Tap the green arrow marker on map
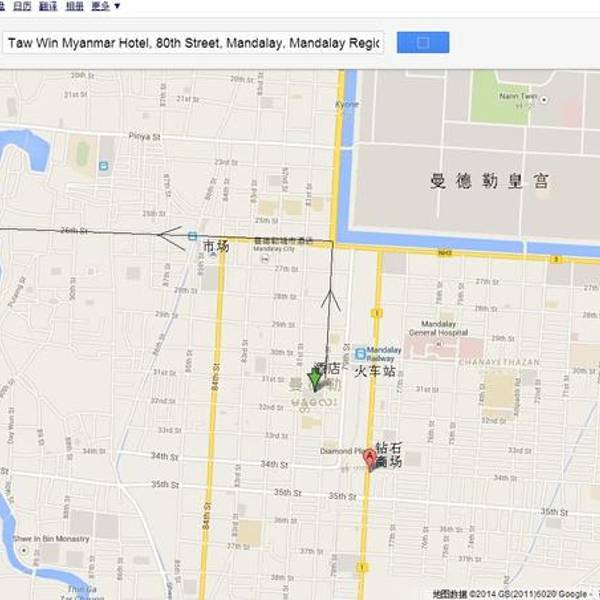The width and height of the screenshot is (600, 600). (x=315, y=380)
